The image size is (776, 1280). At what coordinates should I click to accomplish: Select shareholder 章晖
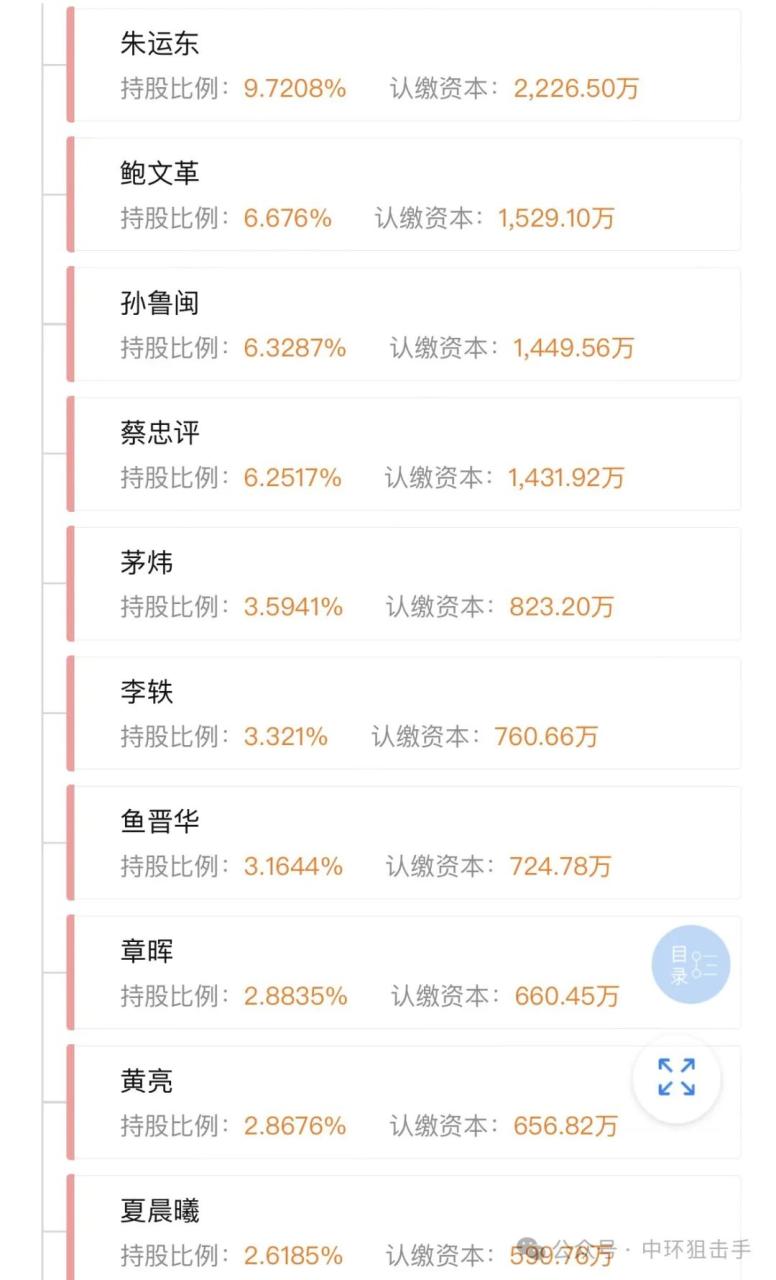pos(404,972)
